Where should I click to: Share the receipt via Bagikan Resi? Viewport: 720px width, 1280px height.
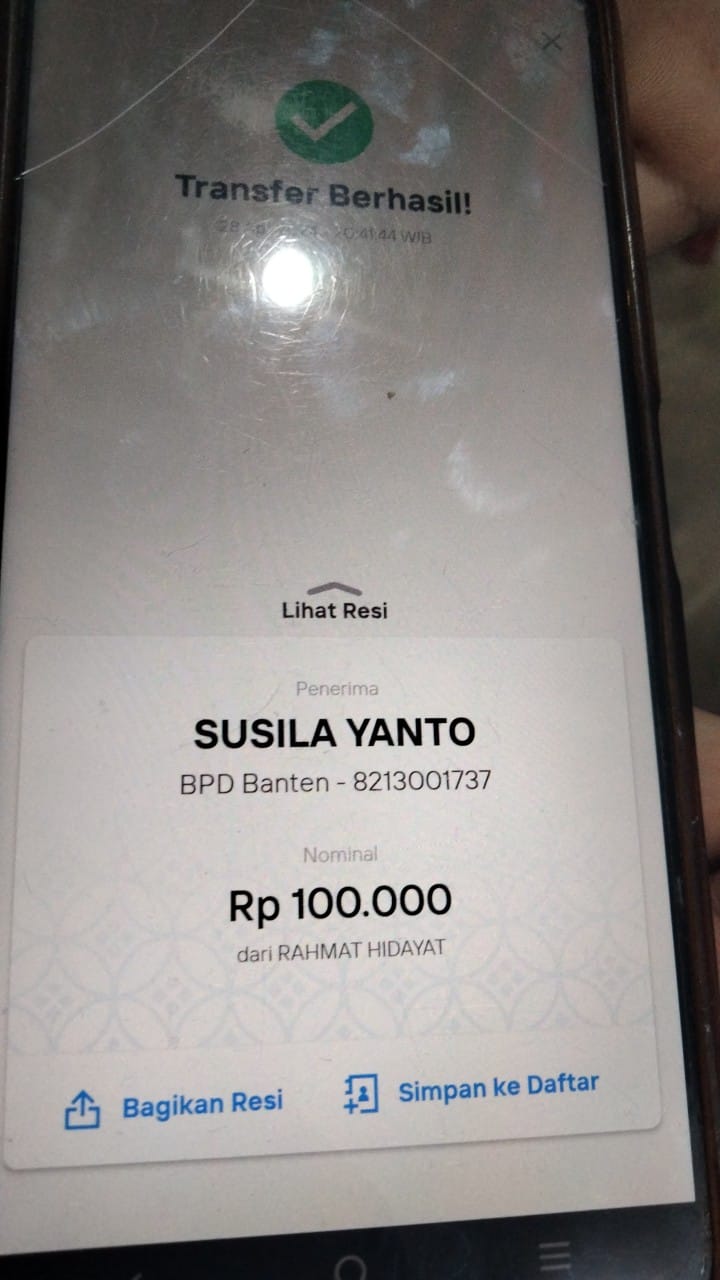174,1105
